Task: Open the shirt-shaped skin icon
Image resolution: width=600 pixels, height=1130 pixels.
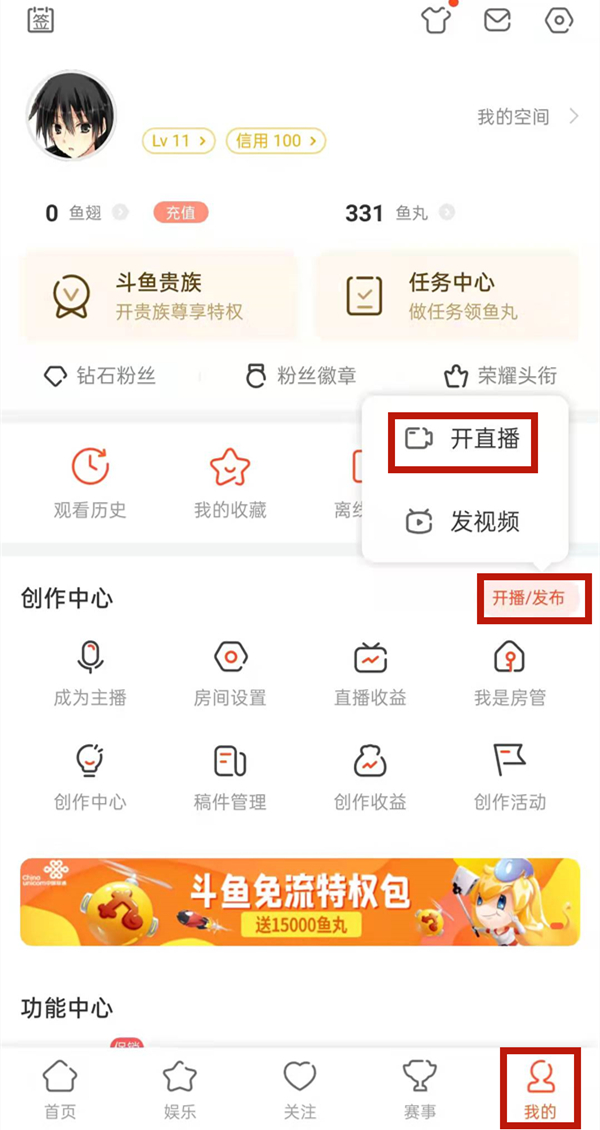Action: tap(437, 20)
